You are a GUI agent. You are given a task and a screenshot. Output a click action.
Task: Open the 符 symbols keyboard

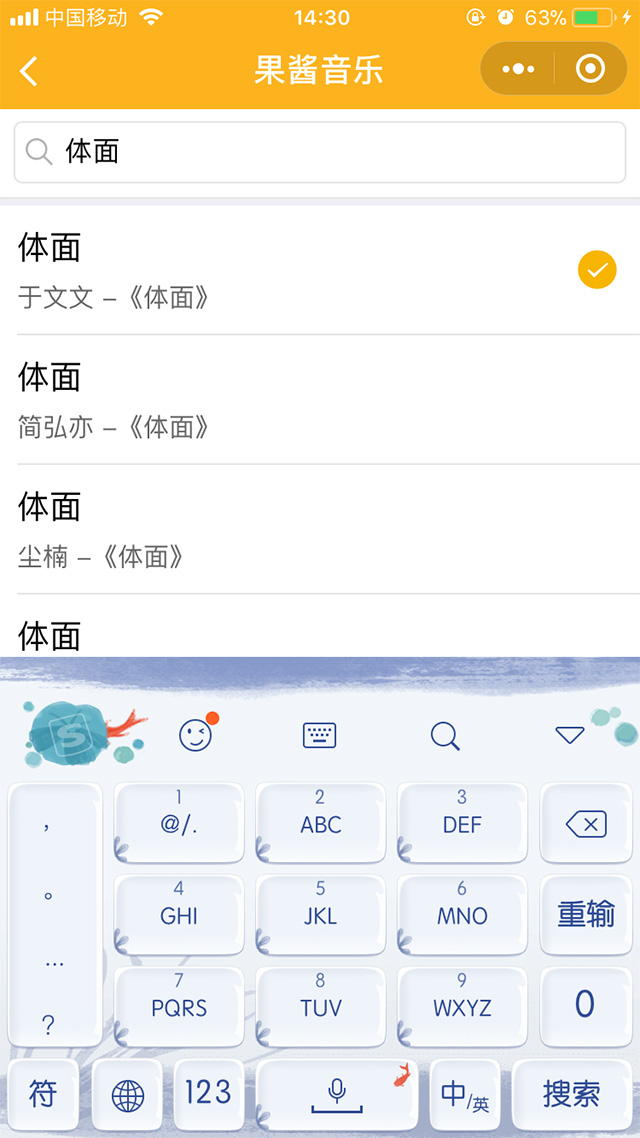click(43, 1094)
